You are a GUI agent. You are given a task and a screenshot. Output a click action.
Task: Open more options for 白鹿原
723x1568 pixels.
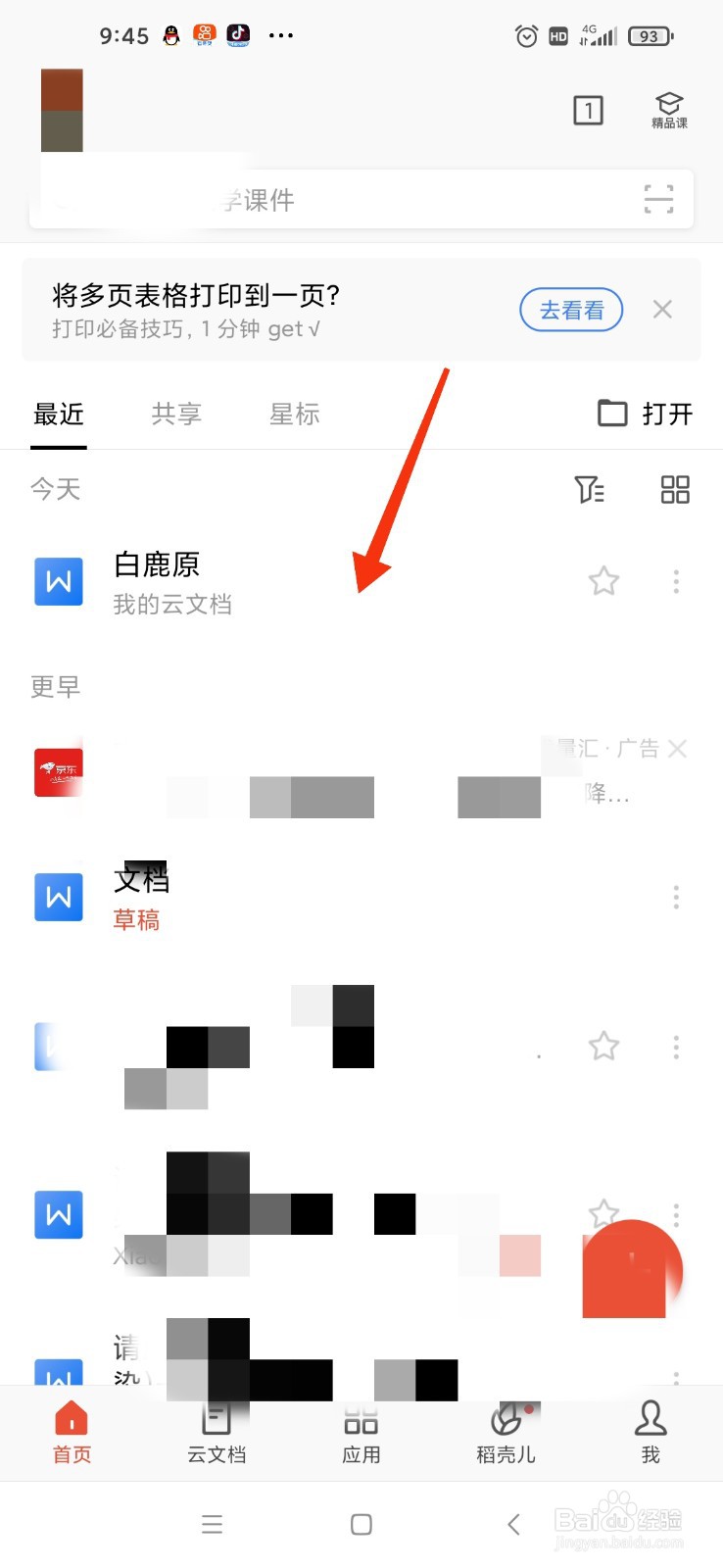pos(676,581)
